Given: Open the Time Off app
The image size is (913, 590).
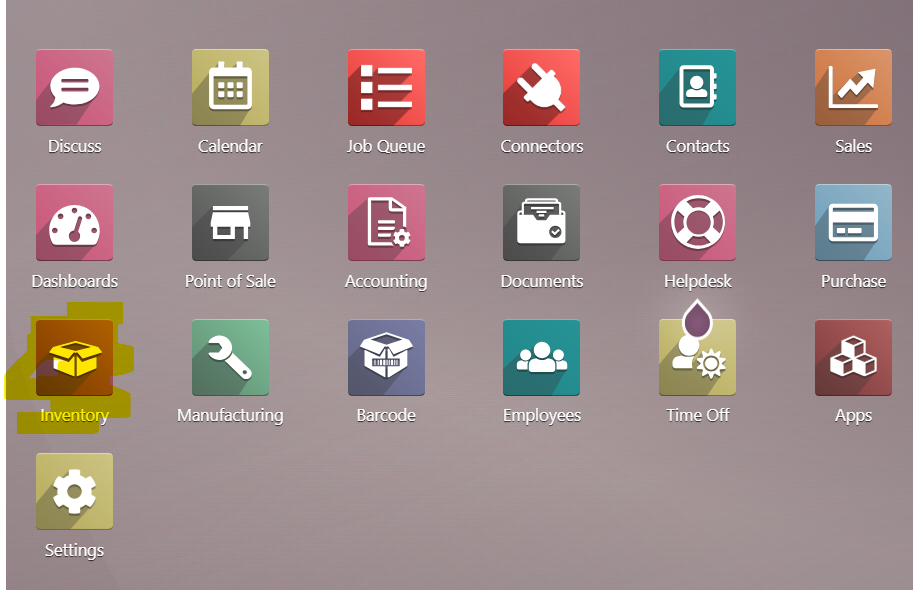Looking at the screenshot, I should pyautogui.click(x=697, y=358).
